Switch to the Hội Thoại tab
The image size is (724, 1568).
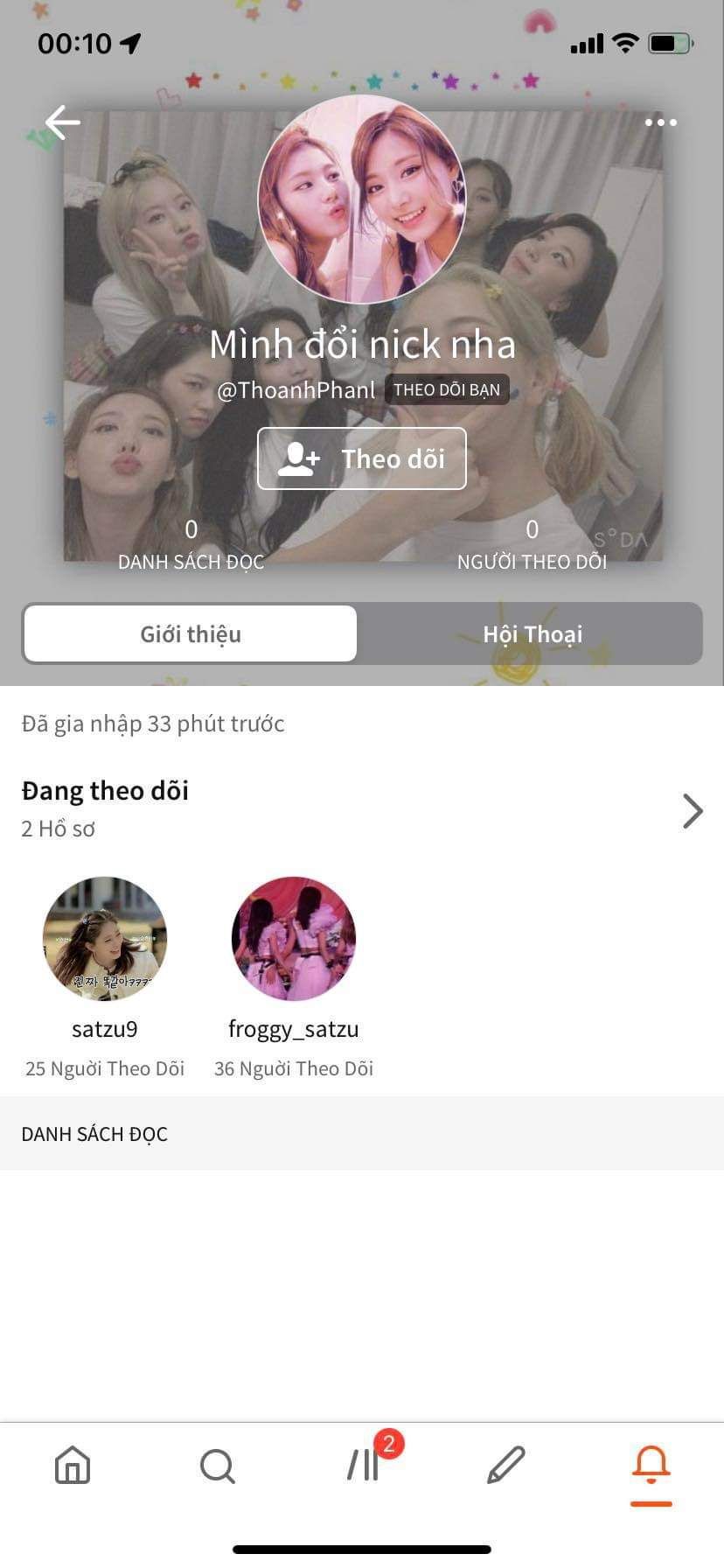[532, 633]
